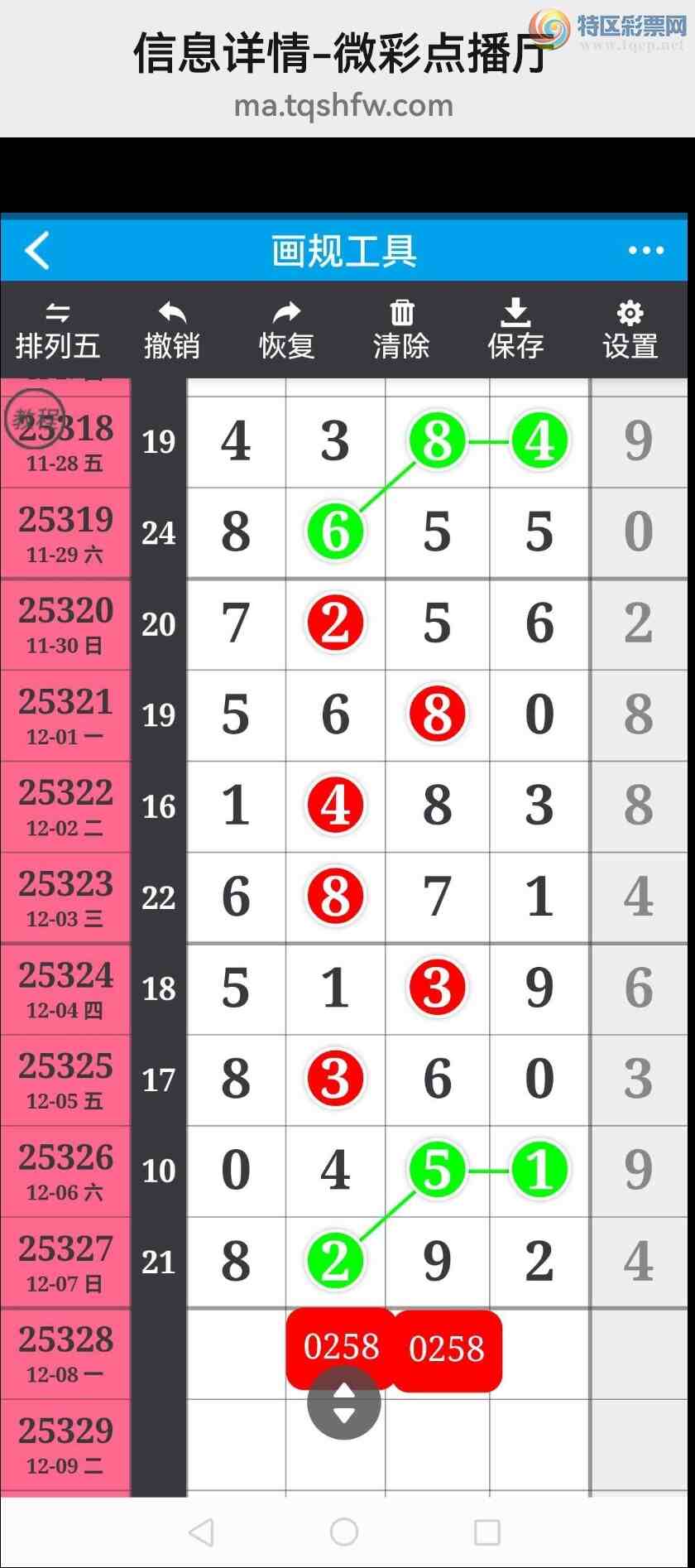Screen dimensions: 695x1568
Task: Open recent apps from navigation bar
Action: [486, 1532]
